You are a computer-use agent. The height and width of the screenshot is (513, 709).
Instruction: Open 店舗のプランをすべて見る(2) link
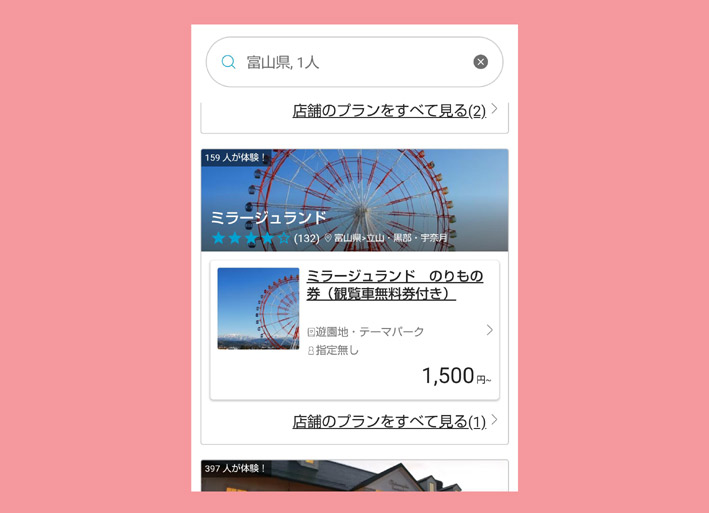tap(389, 111)
